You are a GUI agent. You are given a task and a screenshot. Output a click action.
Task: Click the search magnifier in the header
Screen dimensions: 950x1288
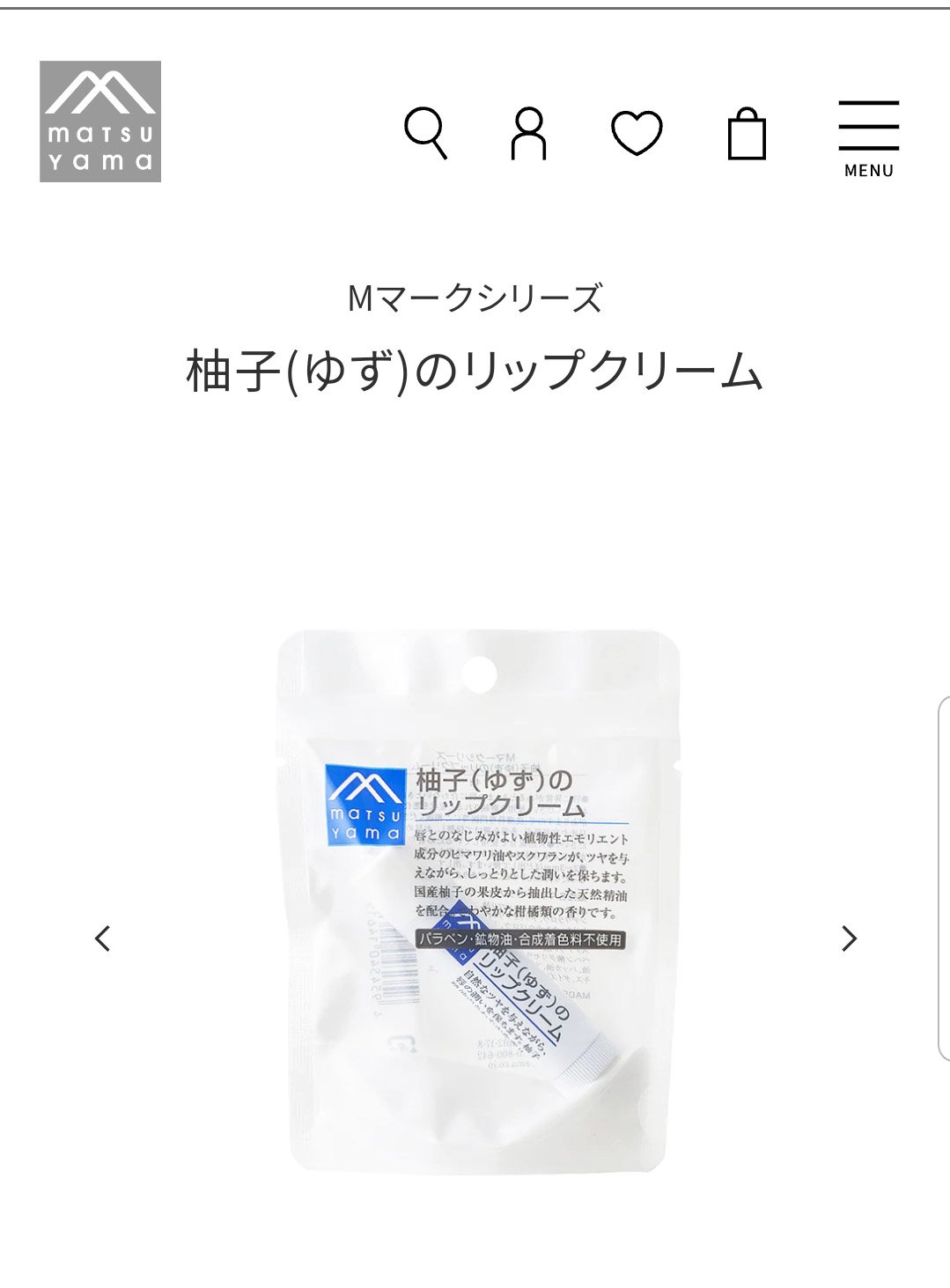(x=431, y=132)
